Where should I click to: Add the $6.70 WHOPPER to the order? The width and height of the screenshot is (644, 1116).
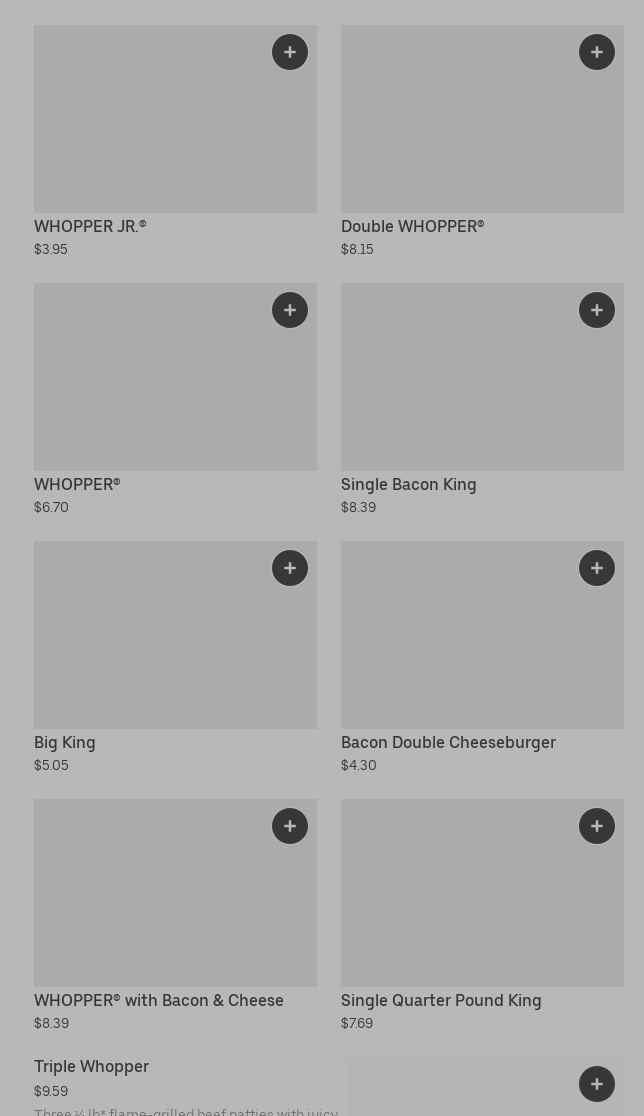(x=290, y=310)
